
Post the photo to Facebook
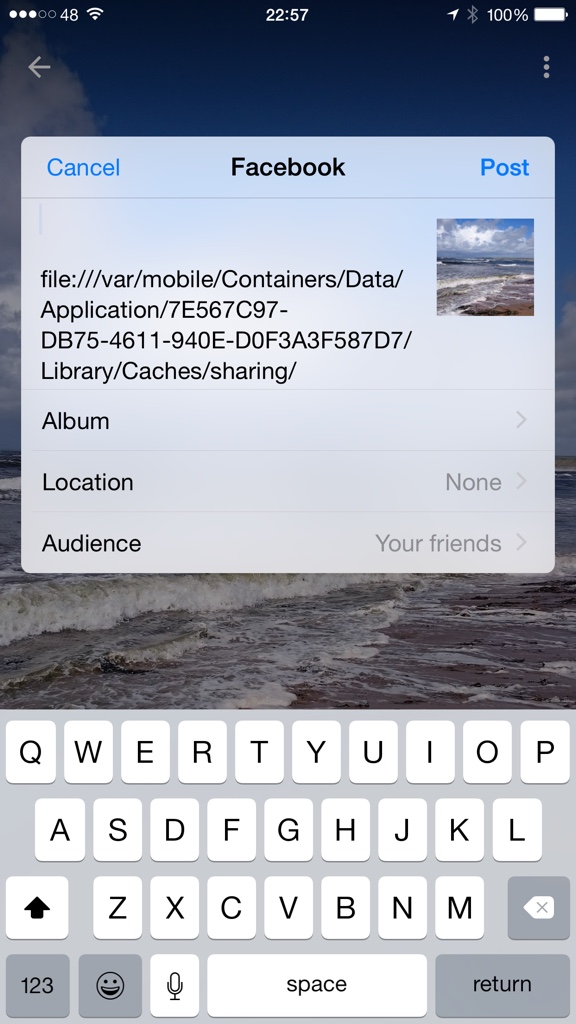(x=504, y=168)
